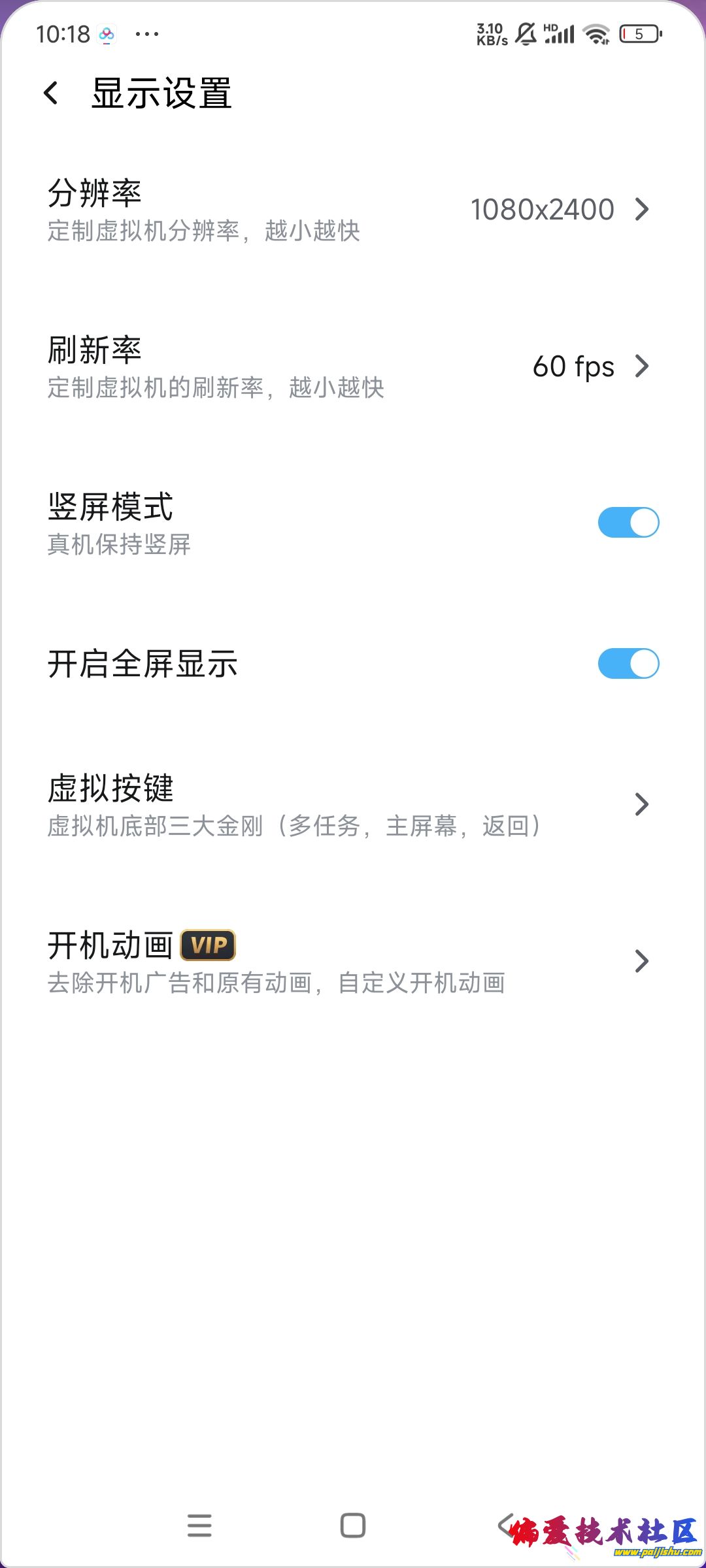This screenshot has width=706, height=1568.
Task: Open 分辨率 resolution setting
Action: 353,210
